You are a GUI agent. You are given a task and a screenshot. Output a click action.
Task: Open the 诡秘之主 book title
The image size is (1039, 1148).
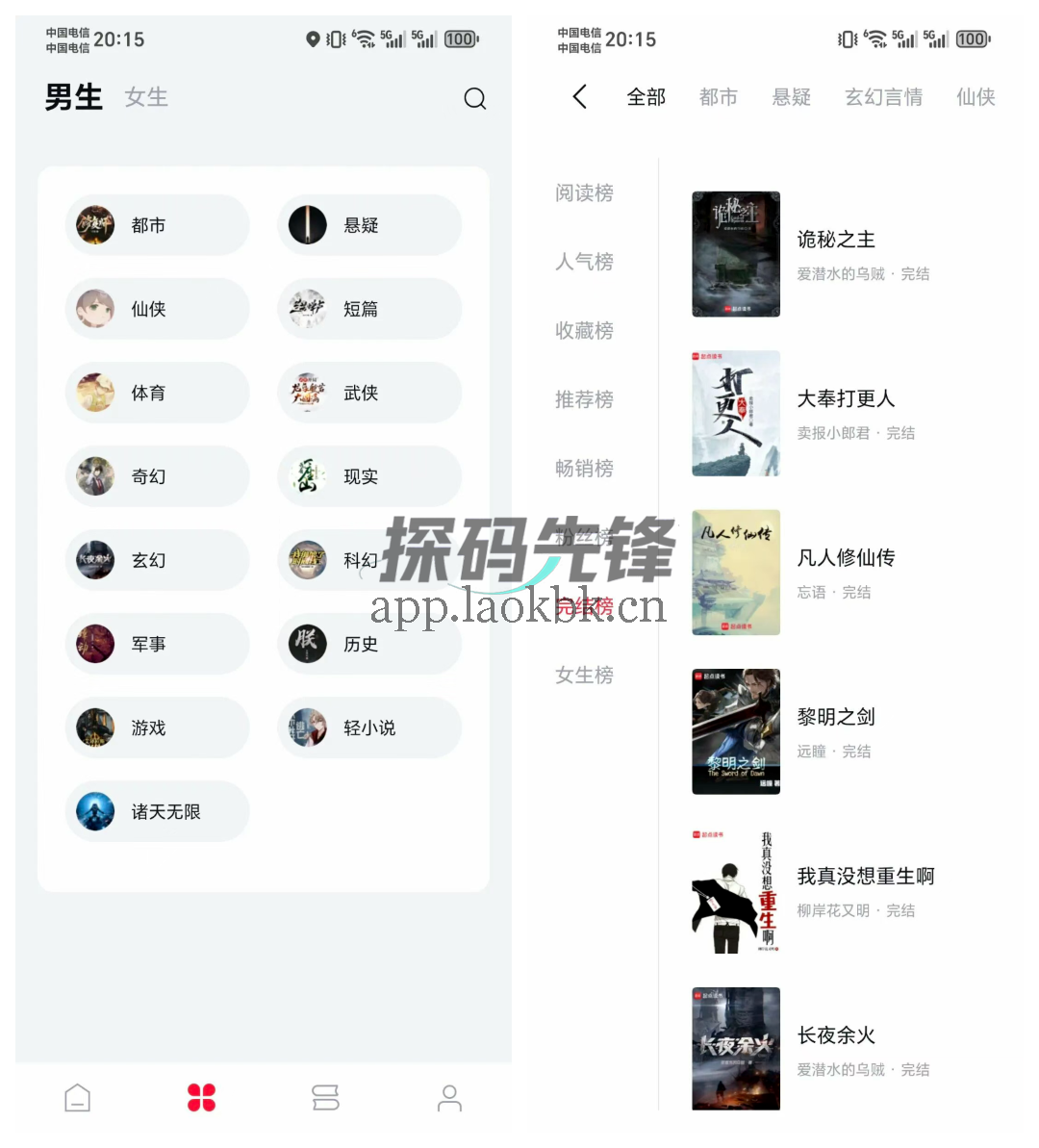tap(837, 240)
